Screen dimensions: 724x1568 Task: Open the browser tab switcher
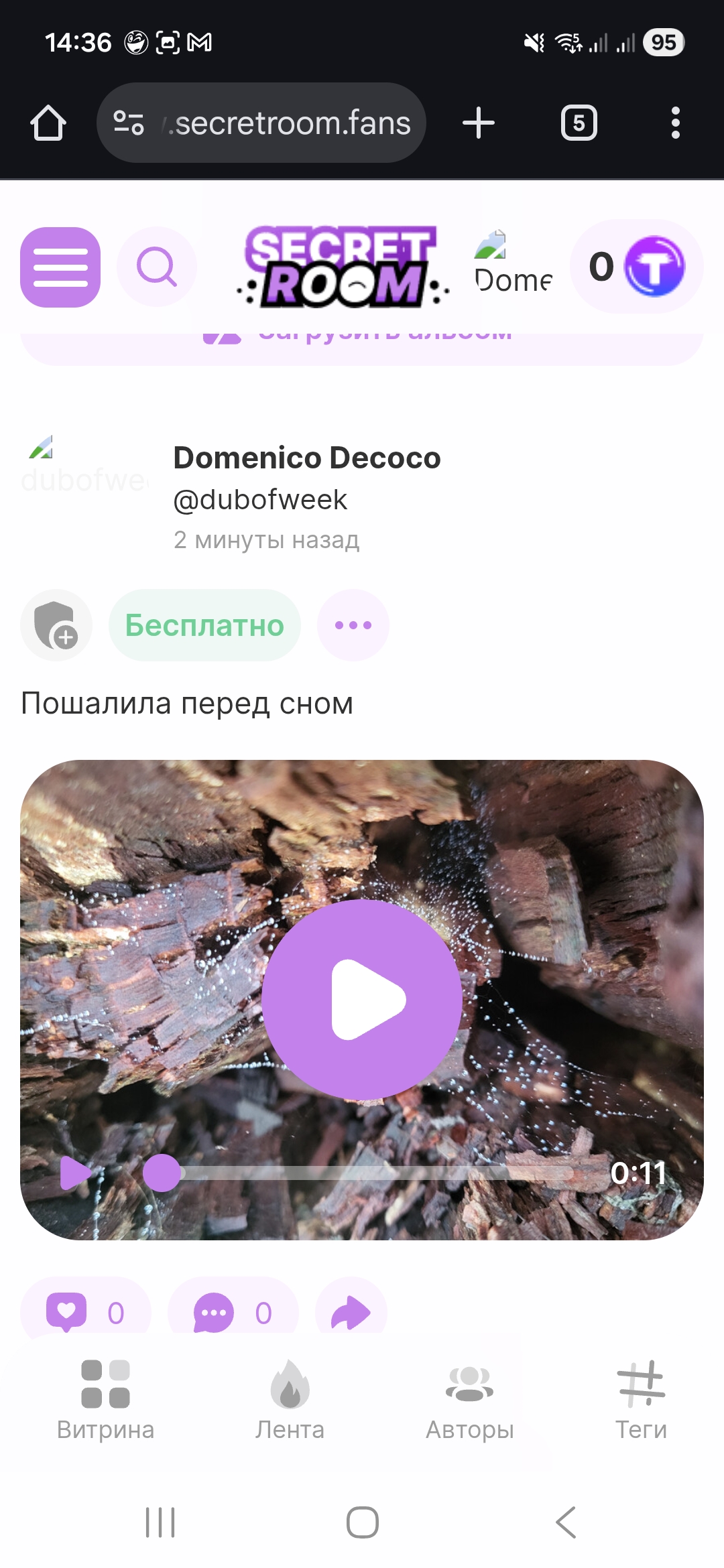pyautogui.click(x=579, y=123)
